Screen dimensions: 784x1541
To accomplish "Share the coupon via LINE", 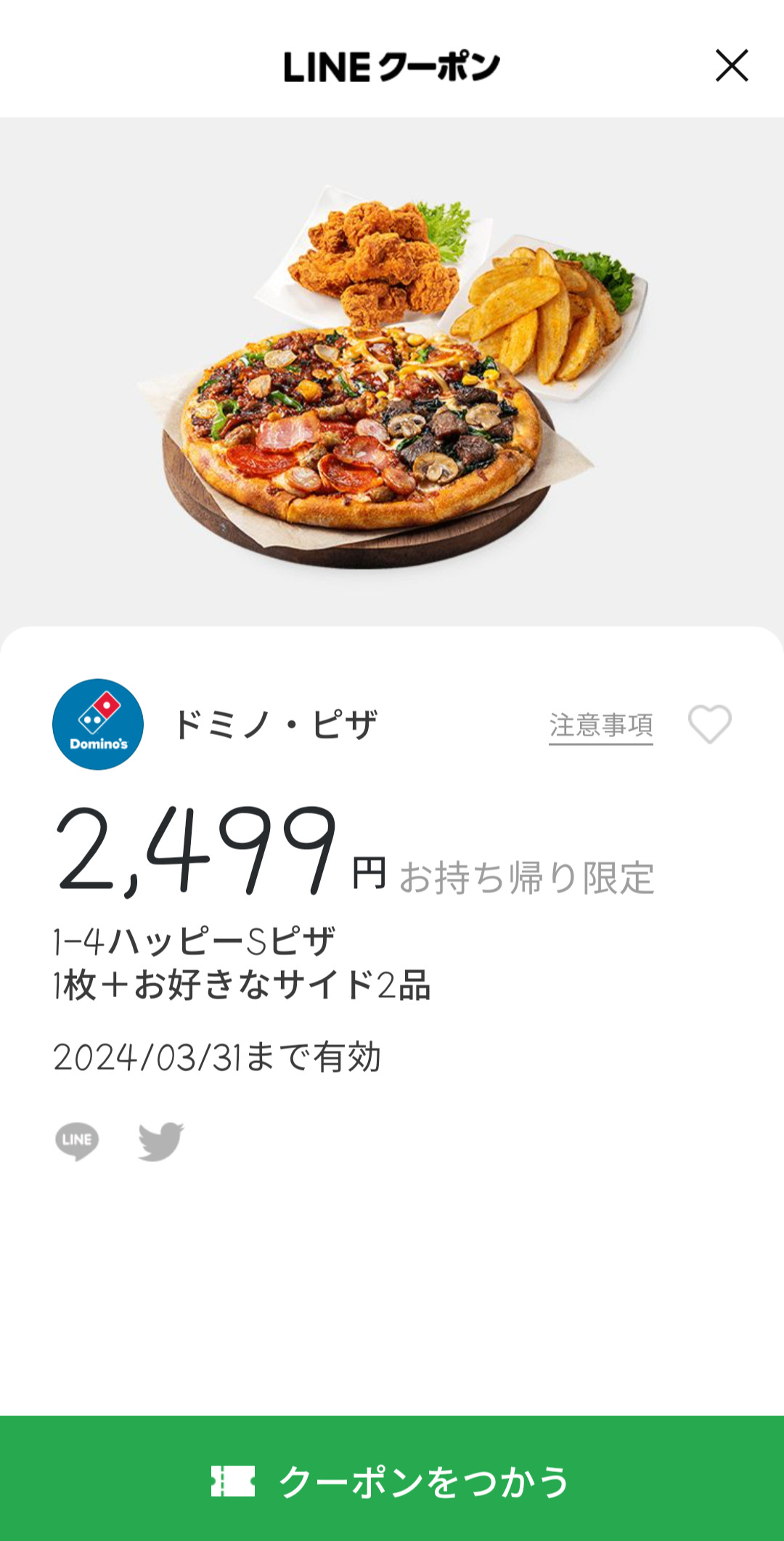I will coord(77,1141).
